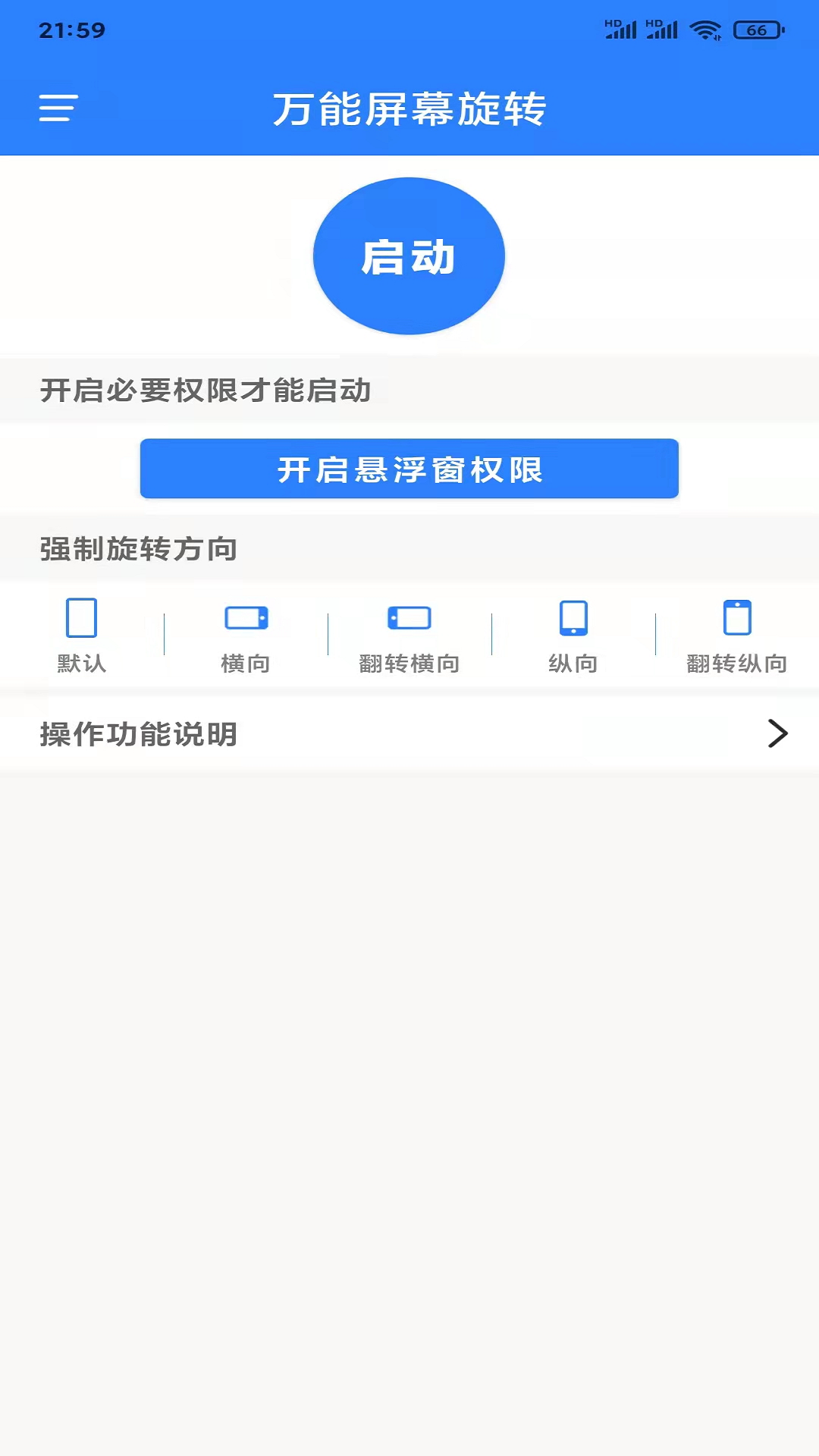Tap the Wi-Fi status bar icon
819x1456 pixels.
[x=707, y=29]
